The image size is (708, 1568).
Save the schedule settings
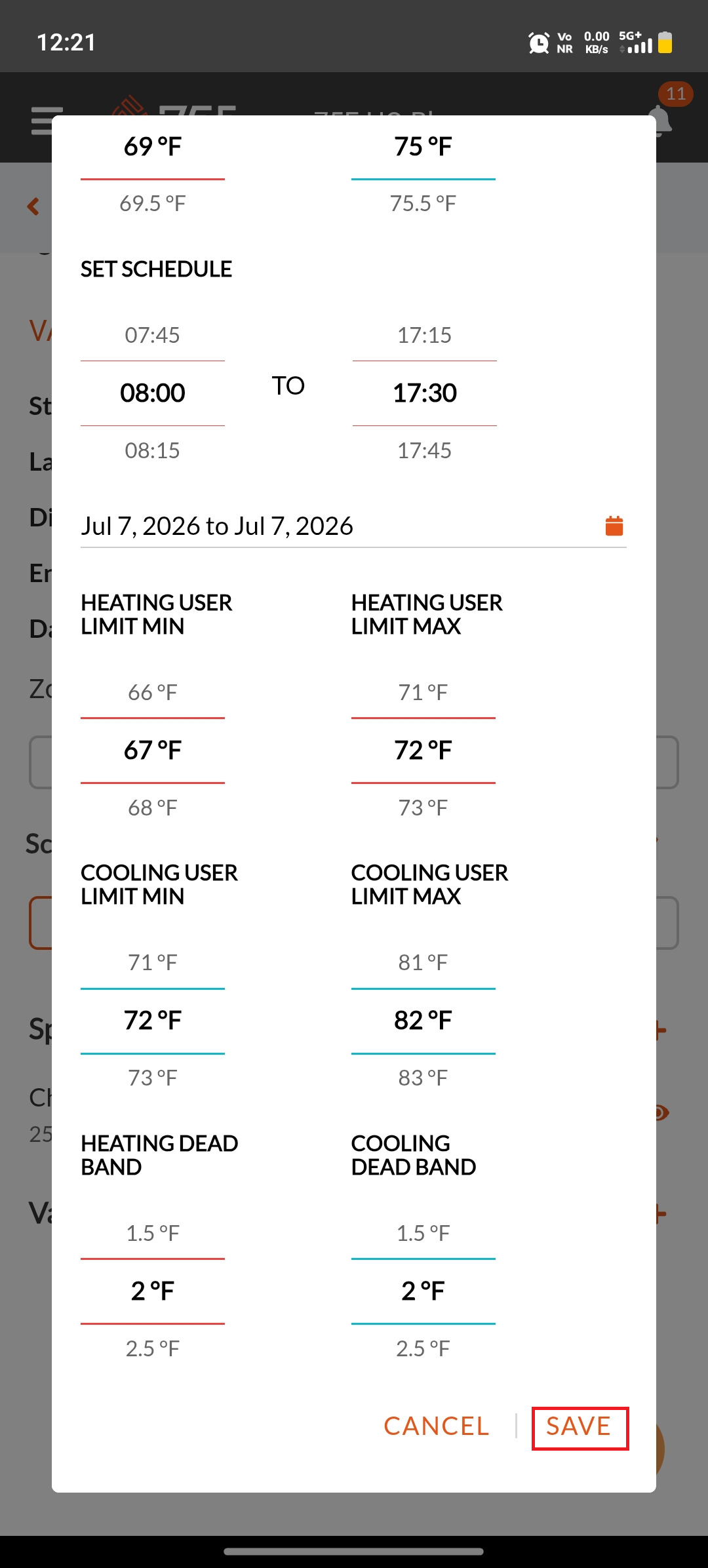[x=580, y=1428]
